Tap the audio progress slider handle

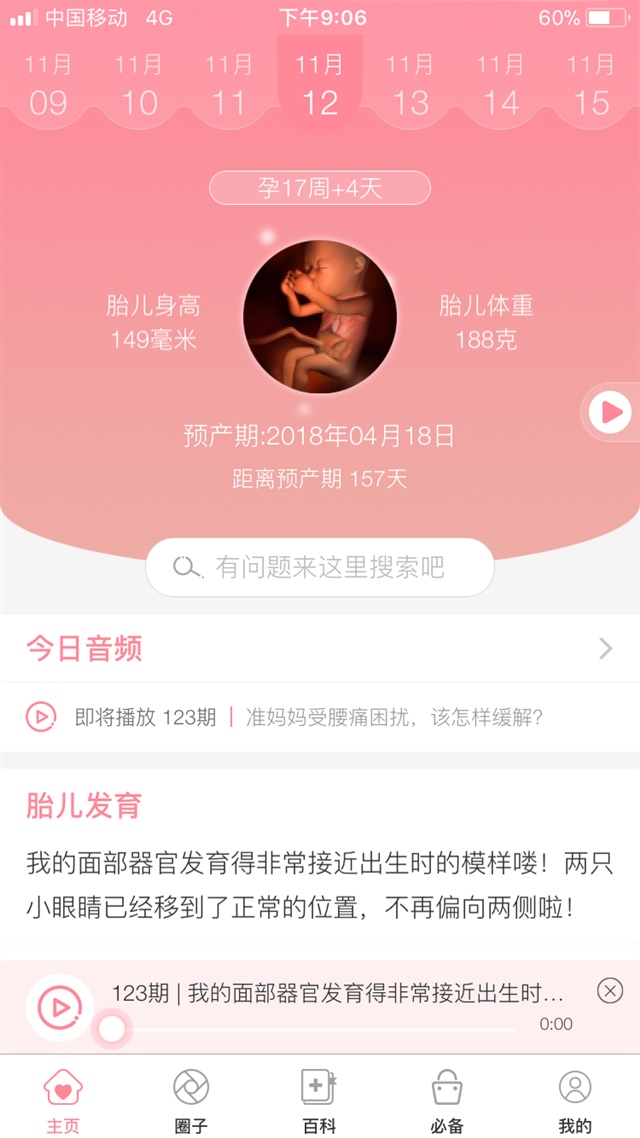112,1028
